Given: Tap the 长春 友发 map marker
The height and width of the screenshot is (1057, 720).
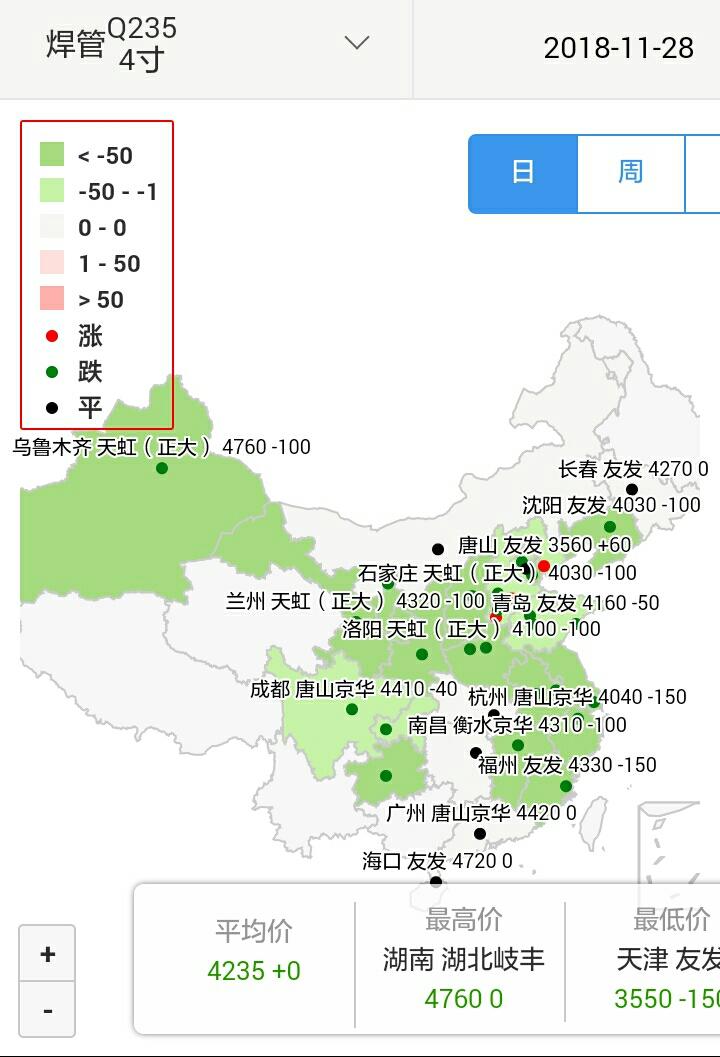Looking at the screenshot, I should coord(632,489).
